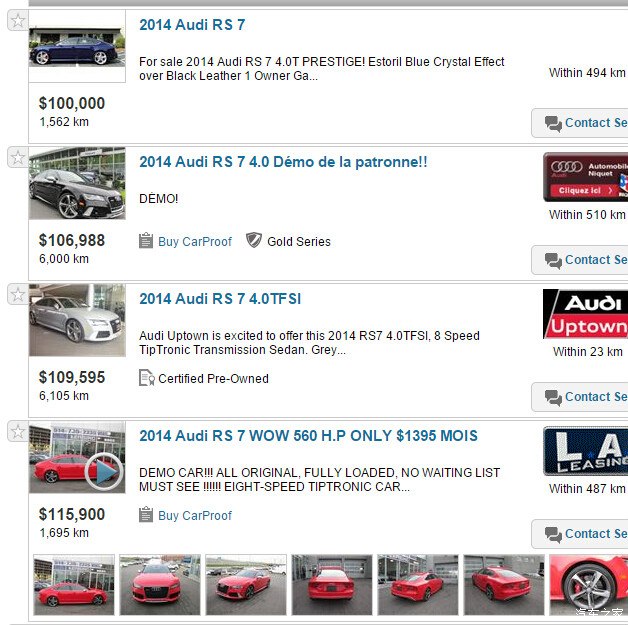Open the 2014 Audi RS 7 4.0TFSI link
Image resolution: width=628 pixels, height=625 pixels.
point(220,299)
